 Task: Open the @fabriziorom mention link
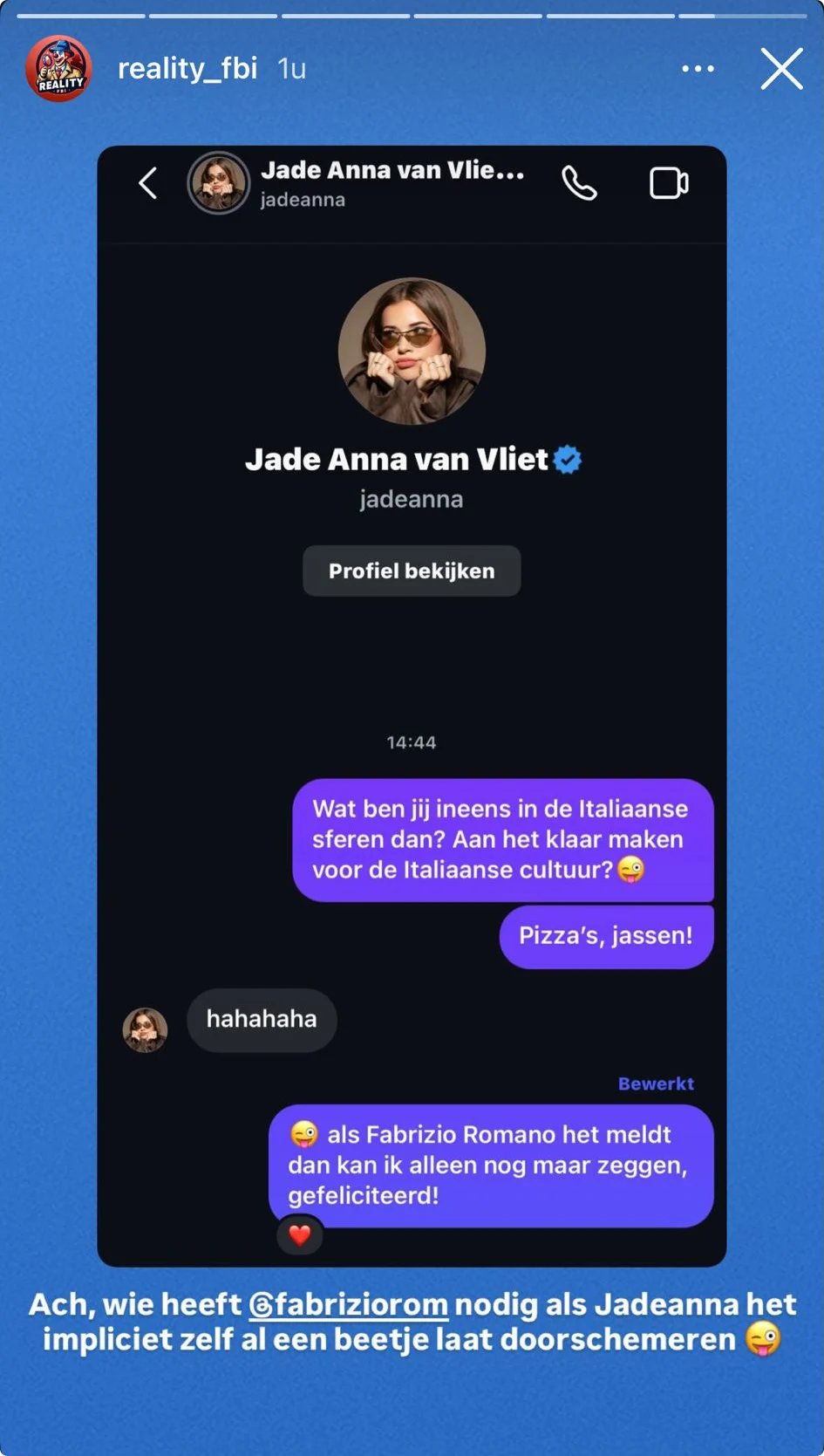point(349,1304)
